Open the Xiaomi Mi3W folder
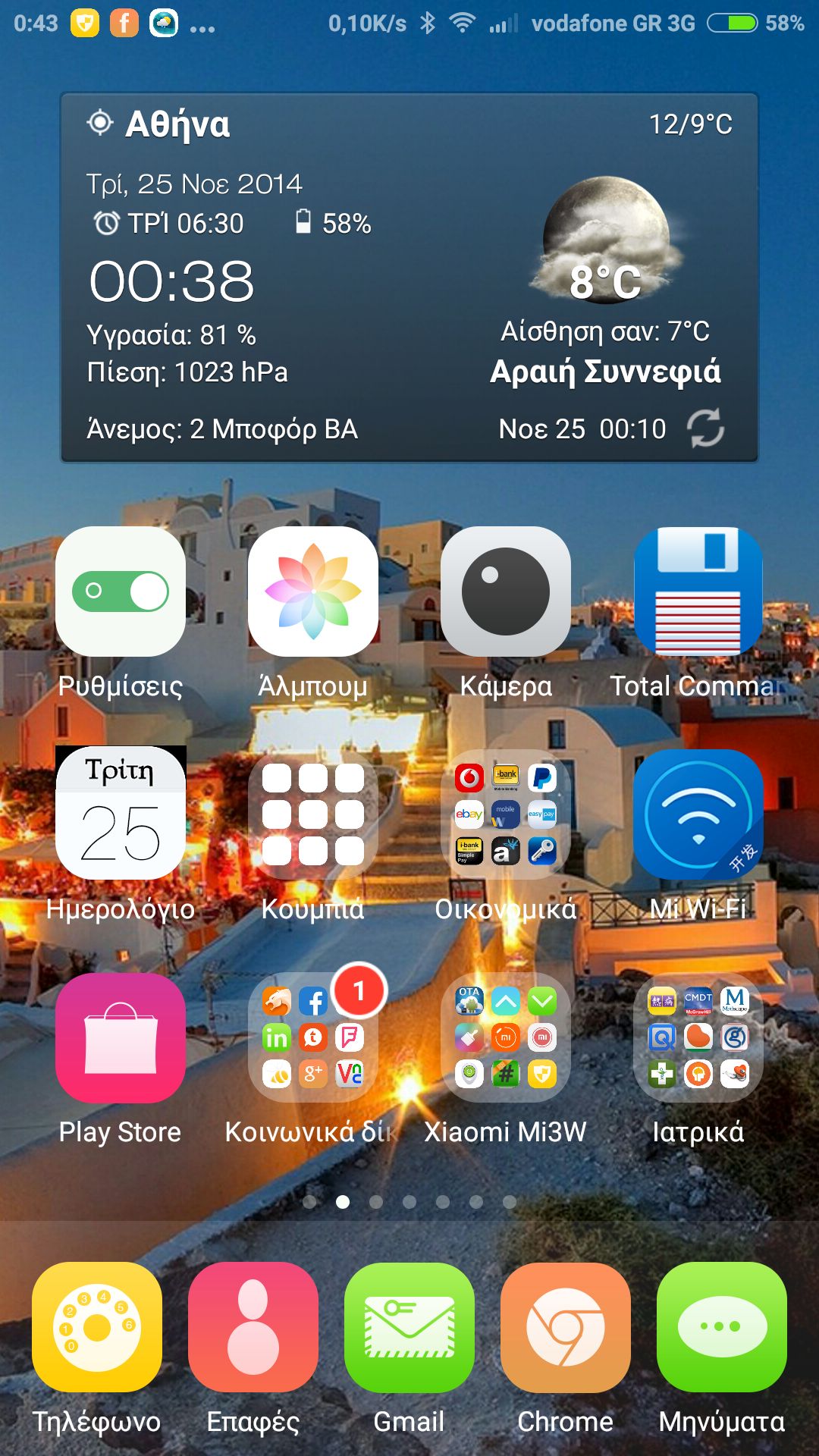 click(x=506, y=1037)
